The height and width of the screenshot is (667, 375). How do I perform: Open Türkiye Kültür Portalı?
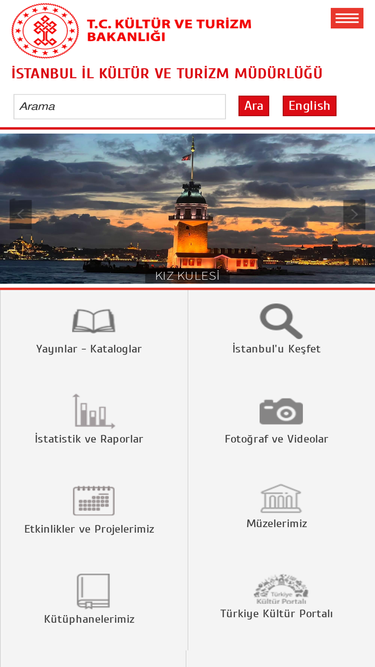click(x=277, y=596)
